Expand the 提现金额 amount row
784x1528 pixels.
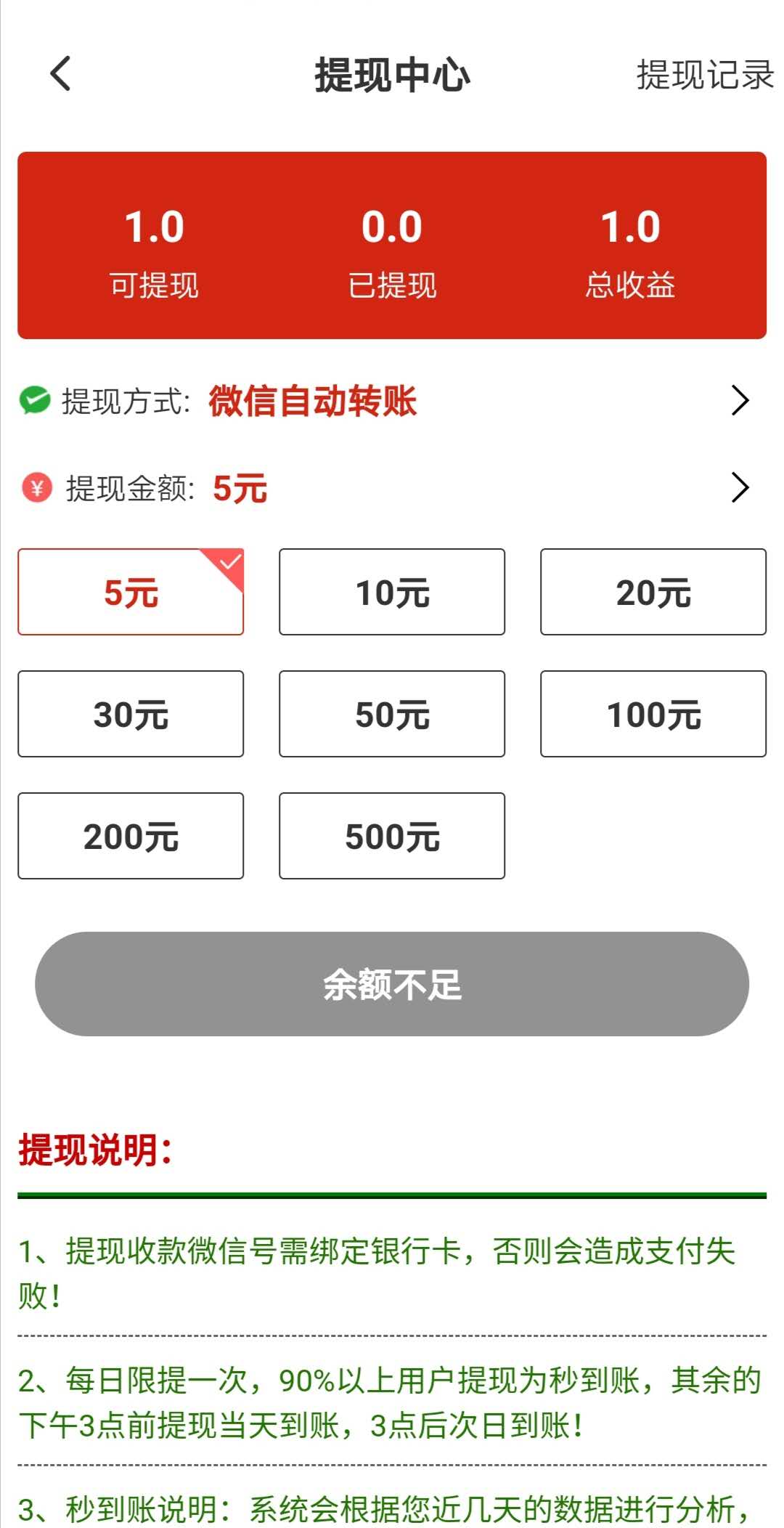(x=392, y=488)
